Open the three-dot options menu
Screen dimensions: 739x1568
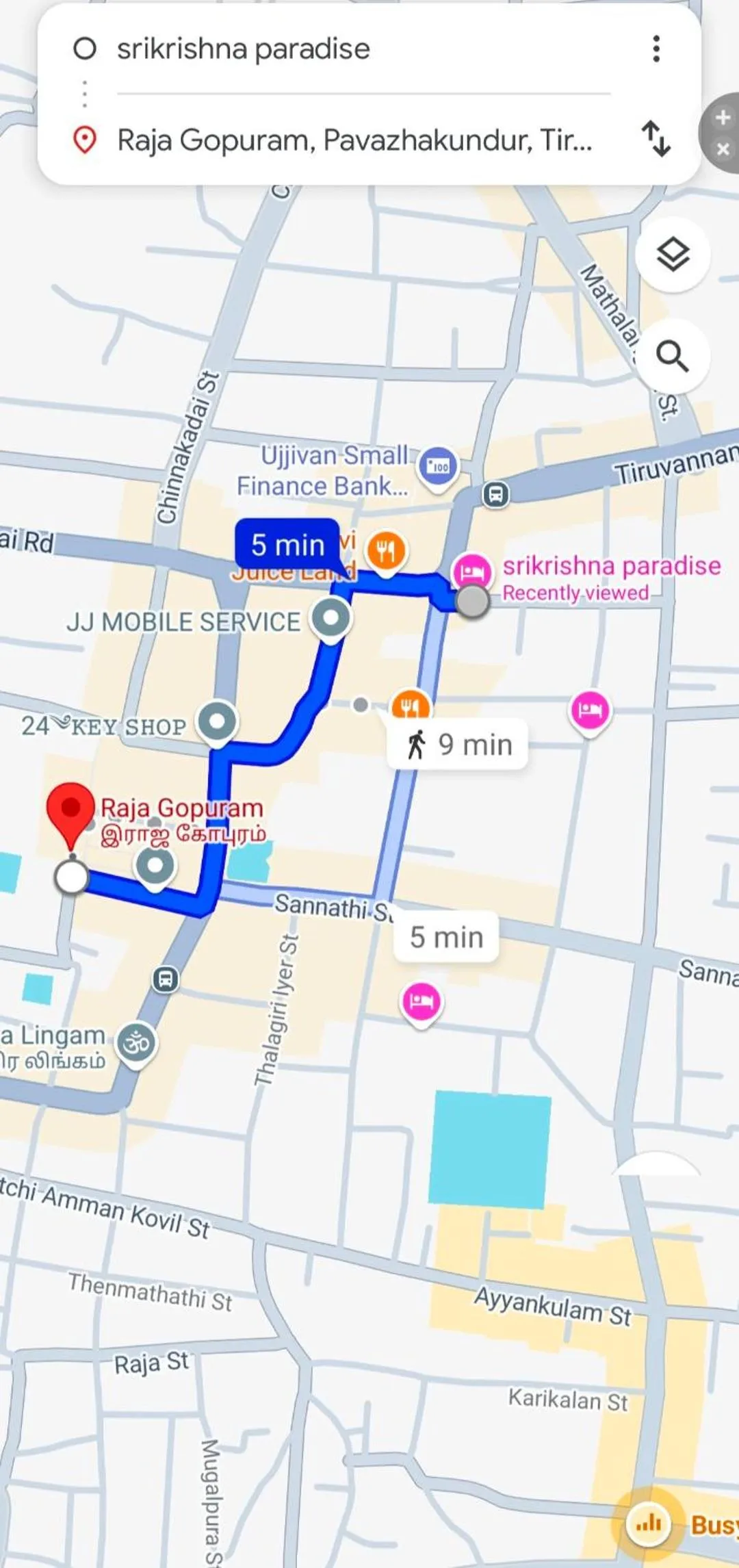(656, 48)
